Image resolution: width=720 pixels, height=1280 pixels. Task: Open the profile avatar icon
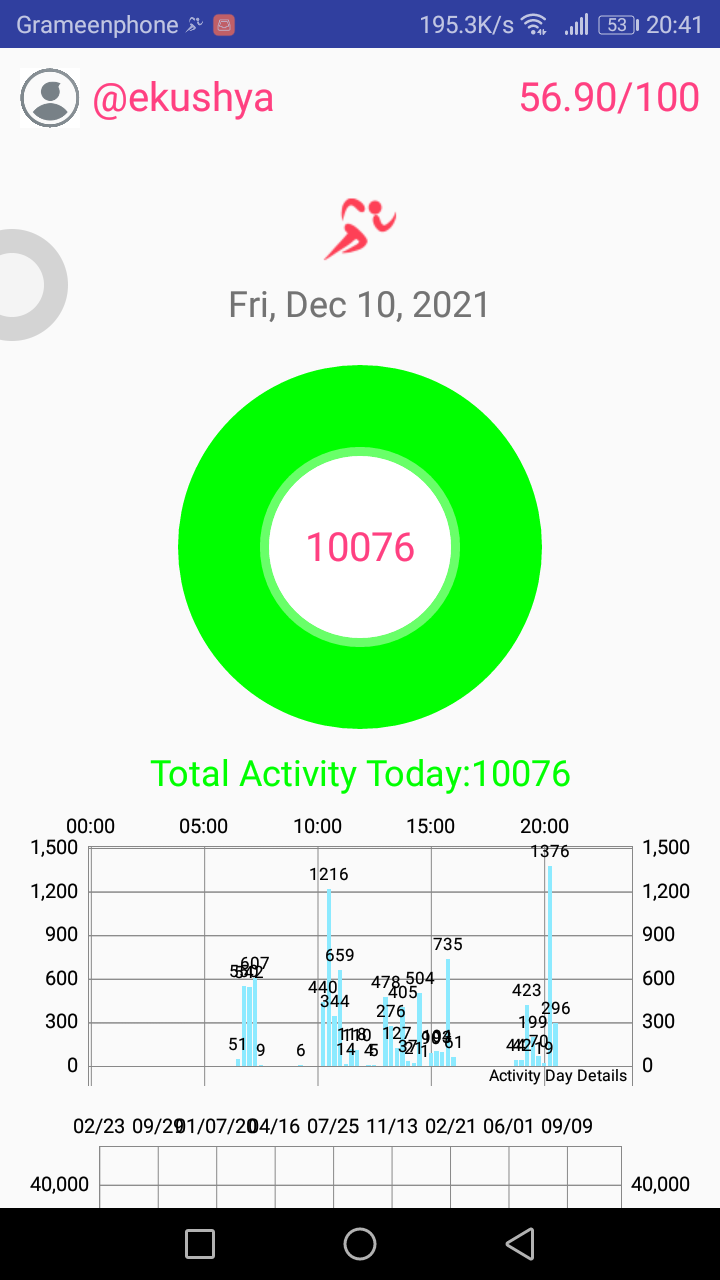(x=50, y=98)
